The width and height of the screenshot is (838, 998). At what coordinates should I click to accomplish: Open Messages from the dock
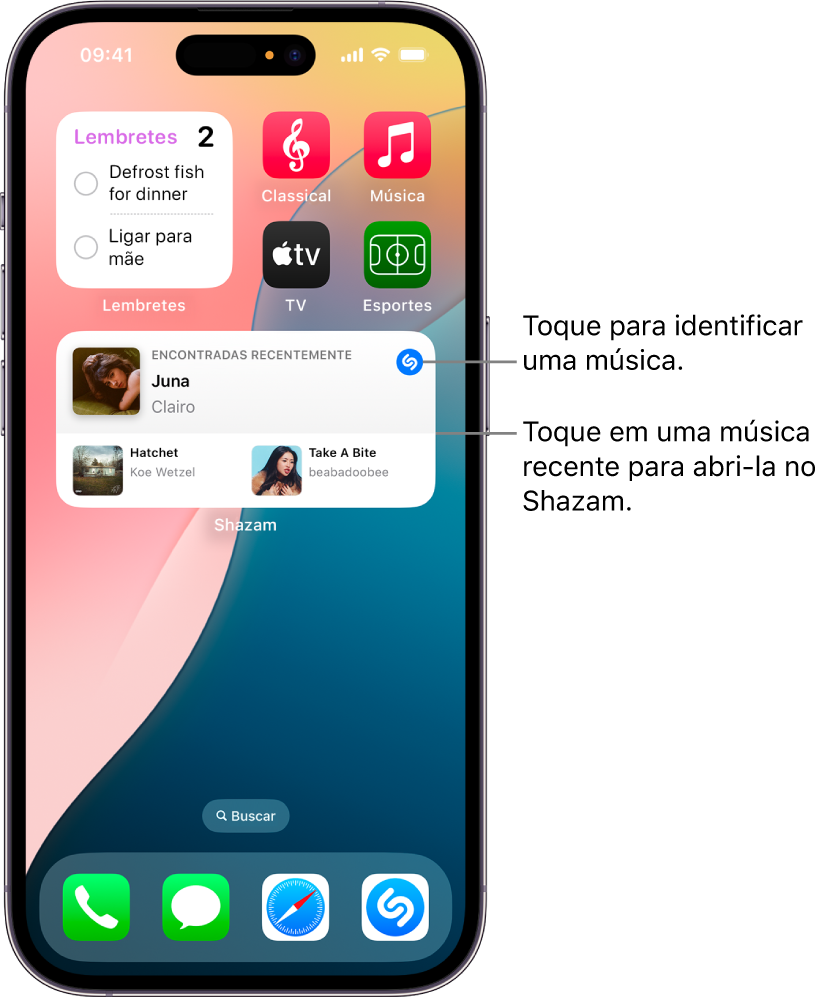tap(196, 908)
